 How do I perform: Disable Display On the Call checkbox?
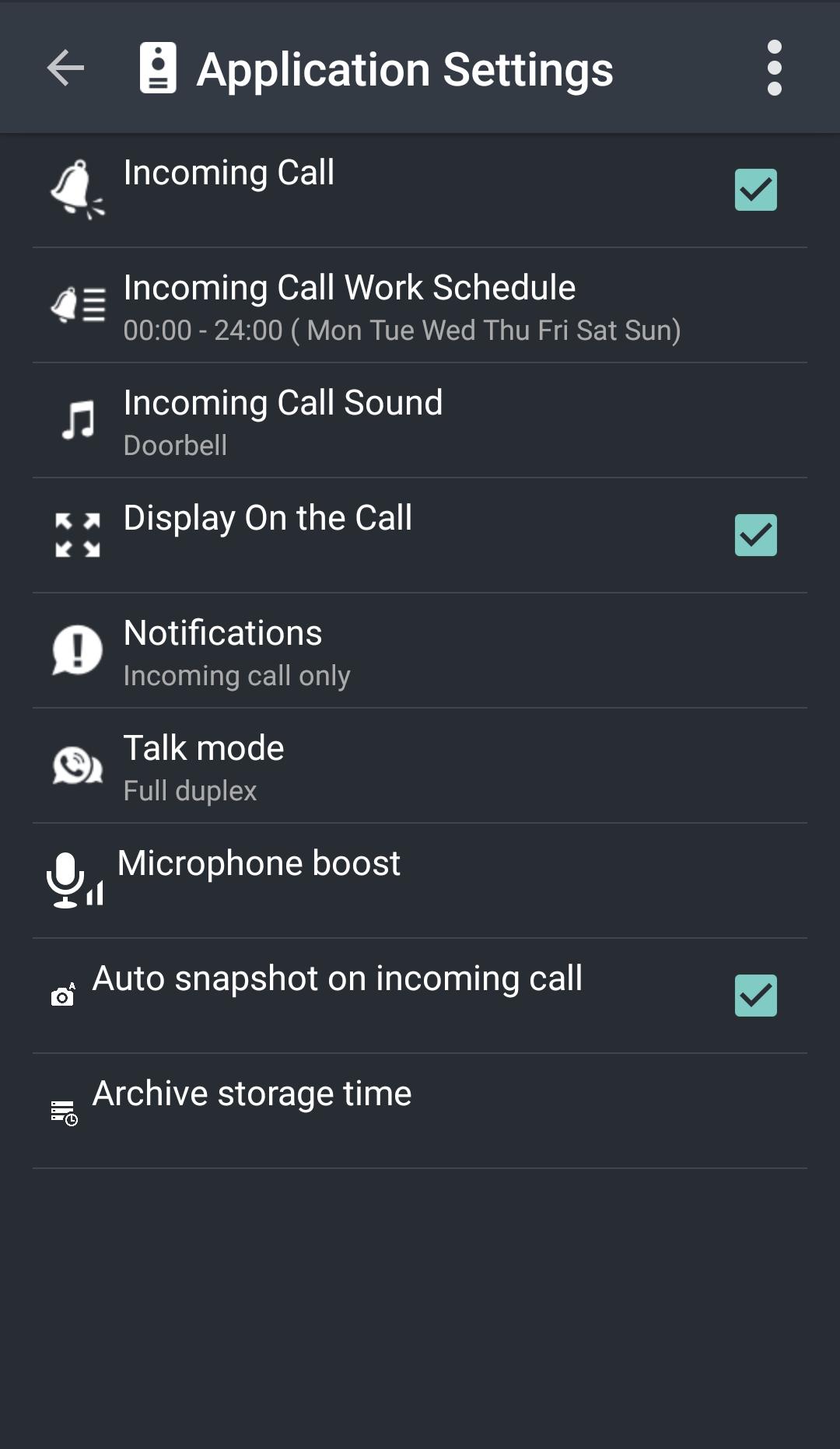pos(755,535)
